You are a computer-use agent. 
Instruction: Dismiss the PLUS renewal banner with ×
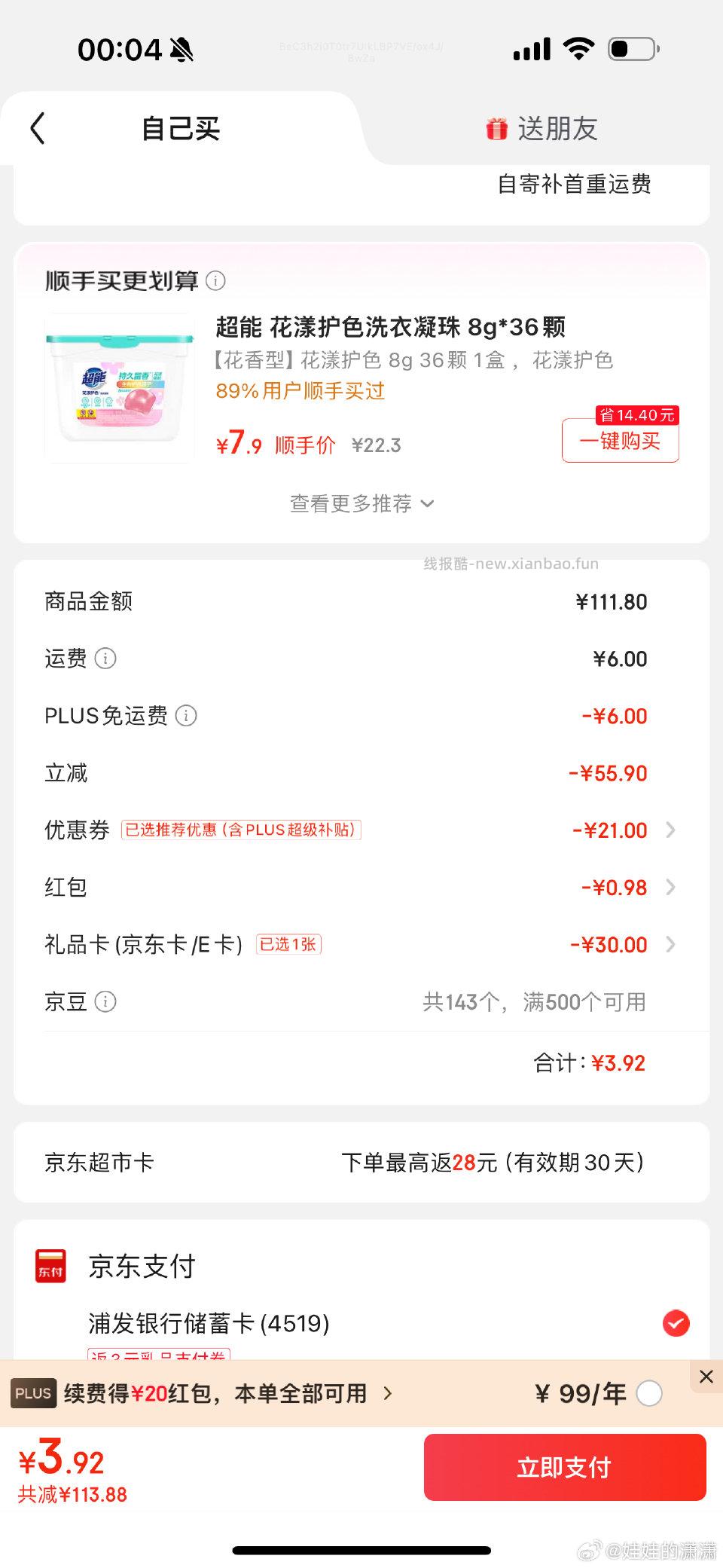[x=706, y=1377]
